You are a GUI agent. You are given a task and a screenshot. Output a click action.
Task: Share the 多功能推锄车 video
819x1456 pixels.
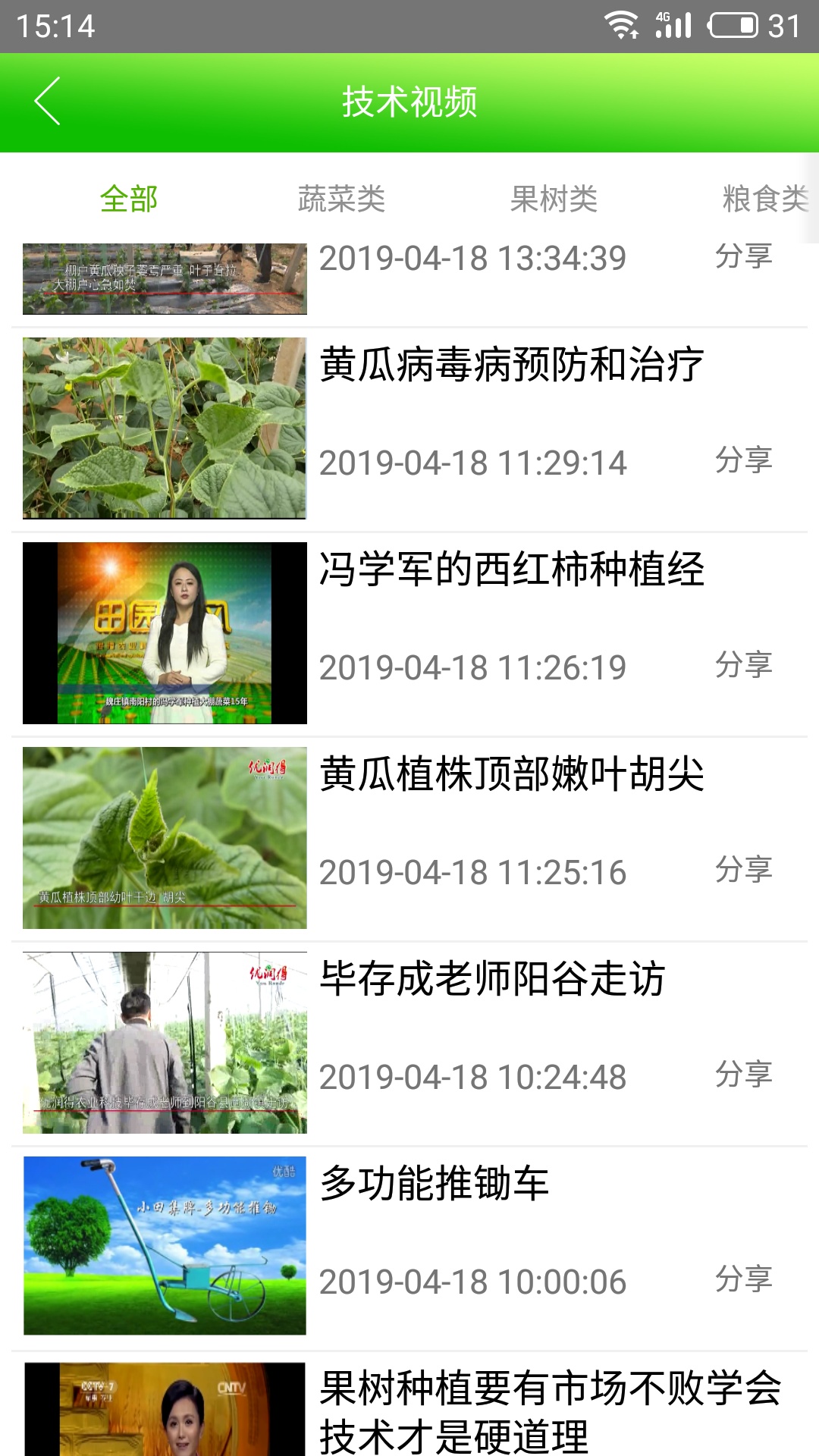pos(743,1279)
